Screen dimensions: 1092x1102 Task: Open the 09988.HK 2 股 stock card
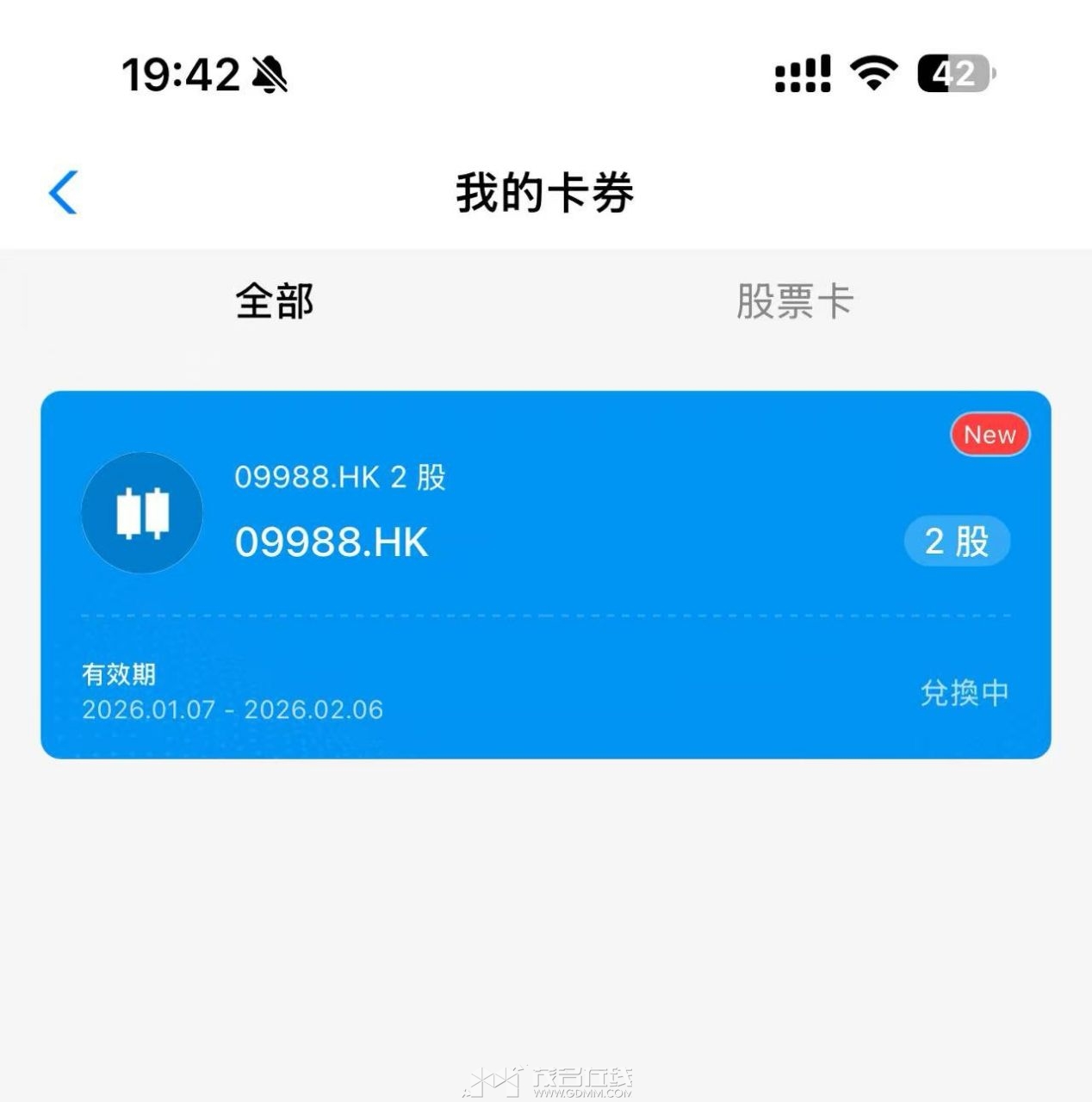[545, 574]
